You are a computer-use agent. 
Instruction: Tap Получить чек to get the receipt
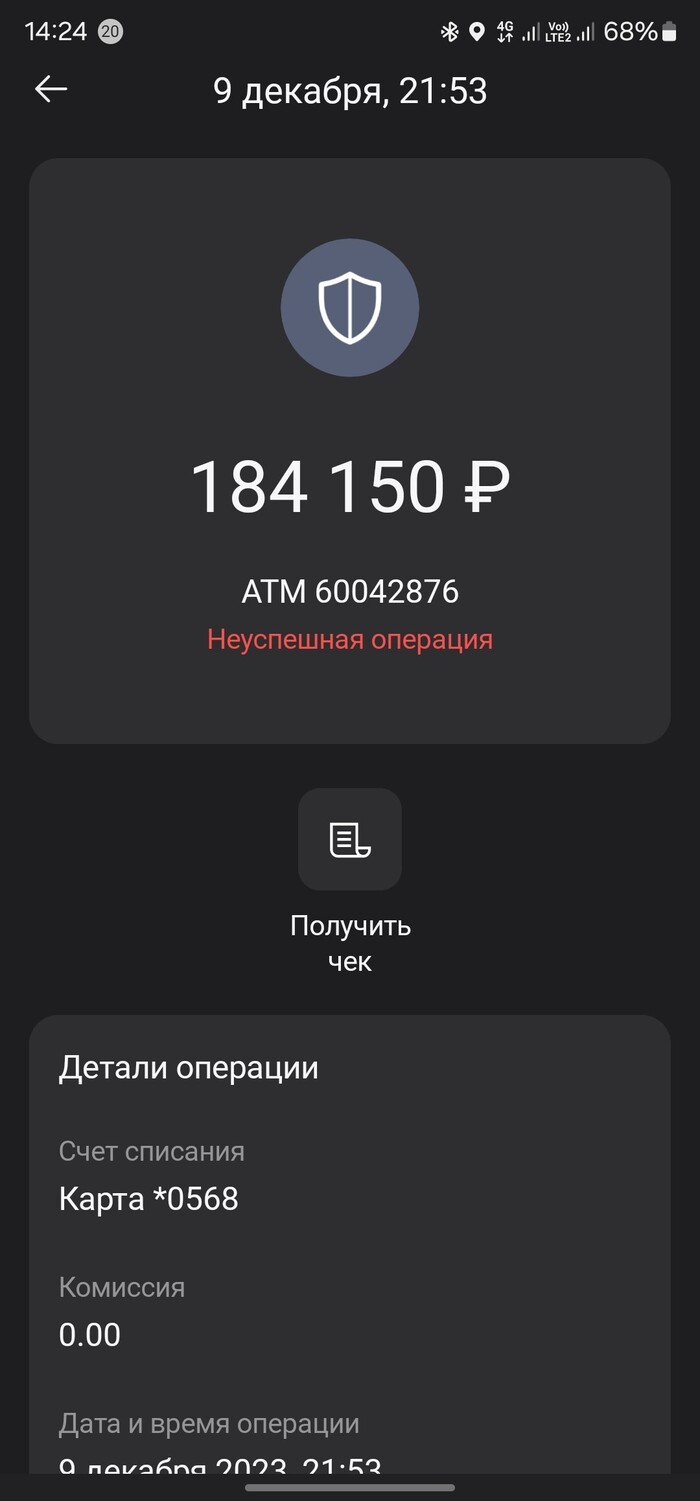[x=350, y=840]
